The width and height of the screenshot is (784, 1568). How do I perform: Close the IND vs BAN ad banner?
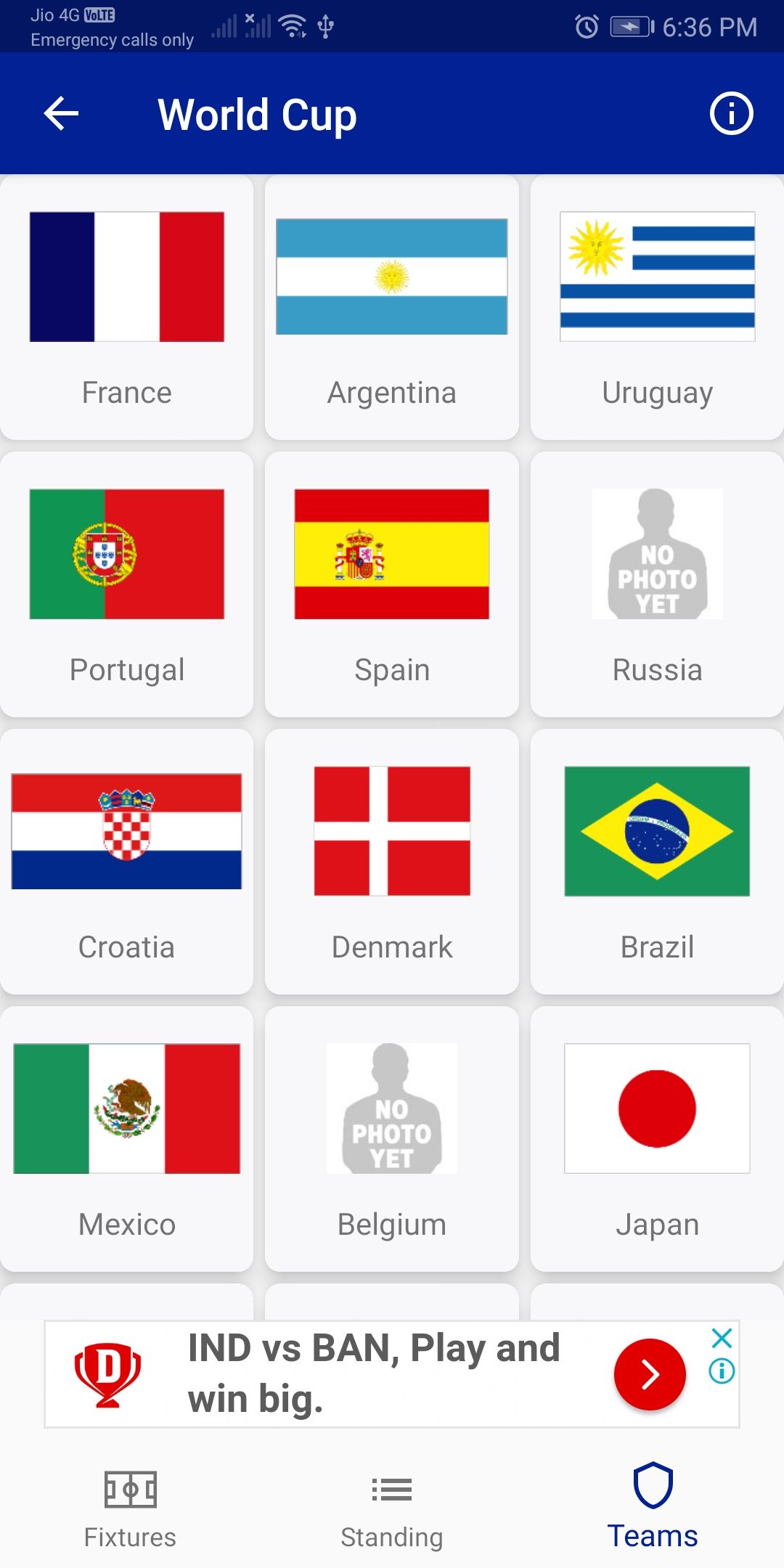tap(722, 1338)
